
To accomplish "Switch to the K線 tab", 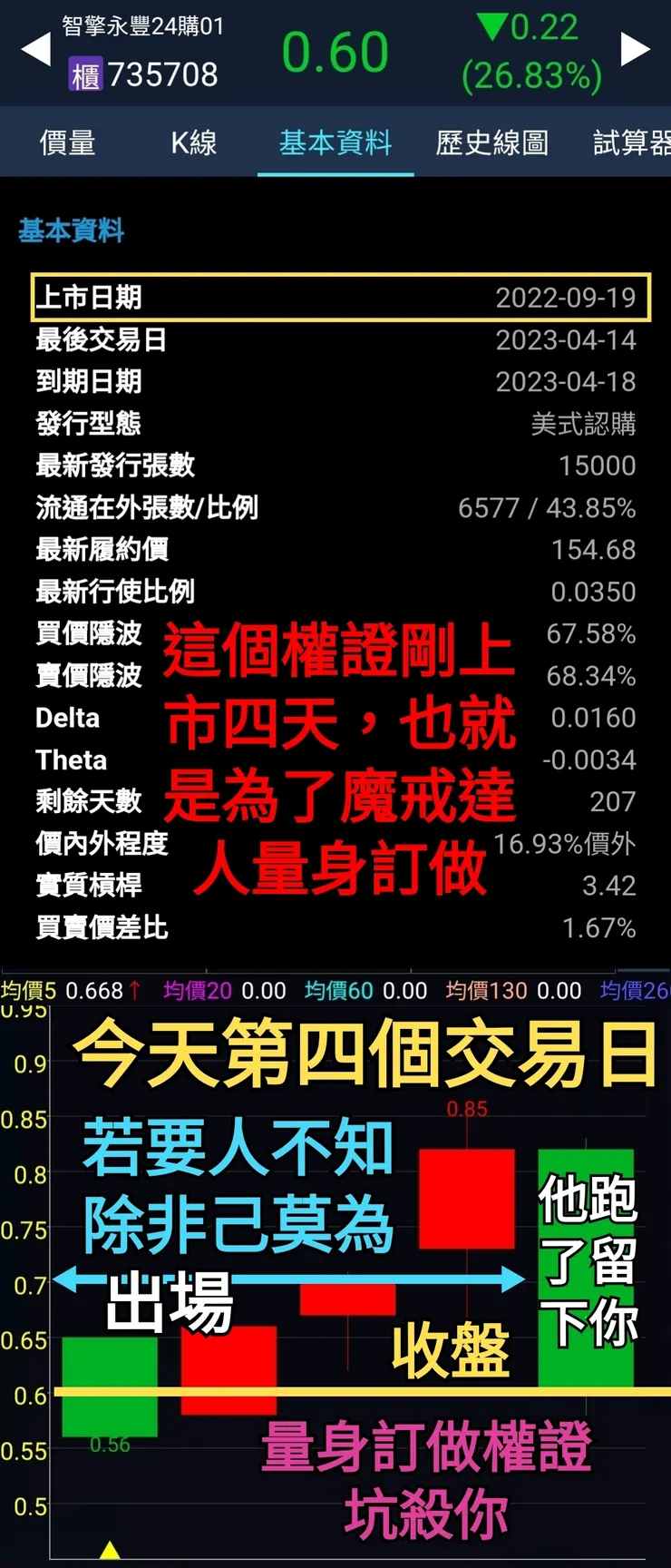I will (x=192, y=142).
